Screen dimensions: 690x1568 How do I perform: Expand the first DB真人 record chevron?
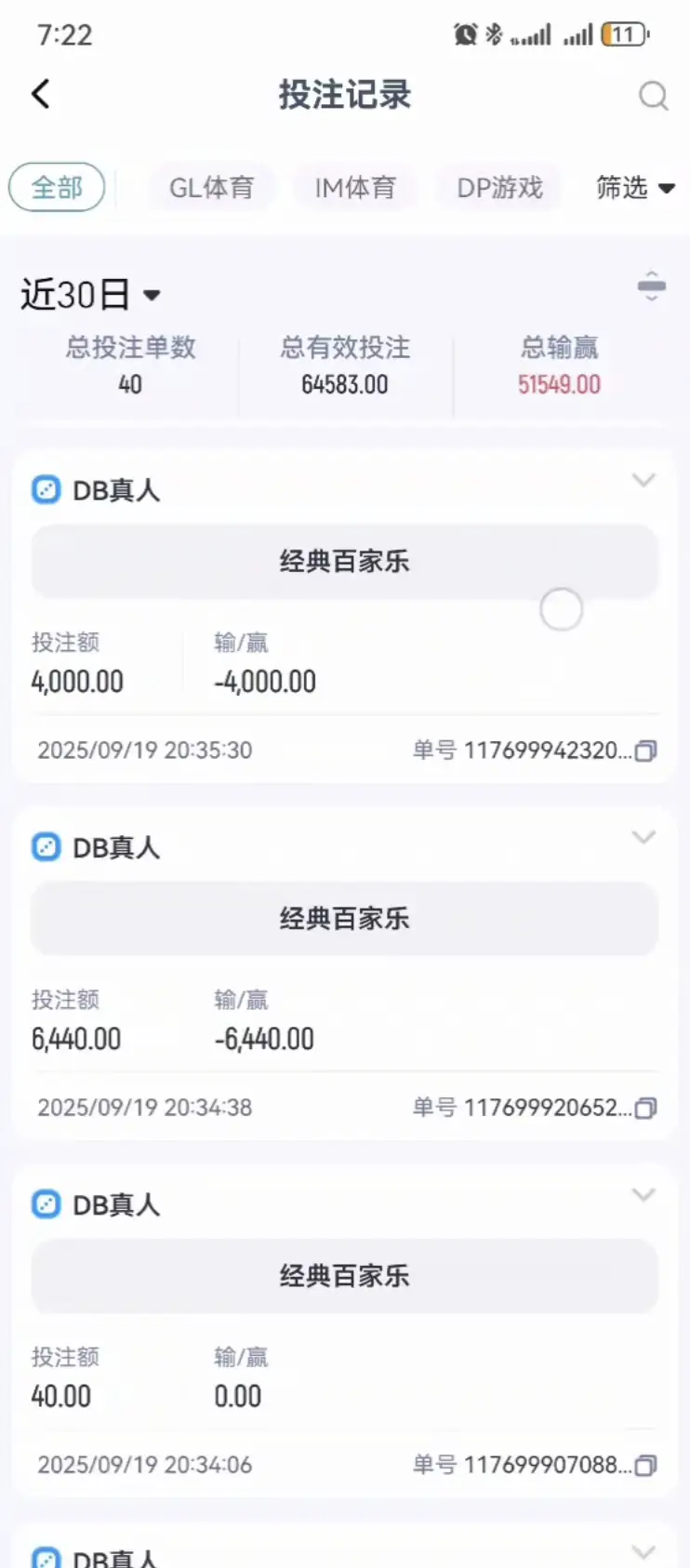tap(644, 481)
